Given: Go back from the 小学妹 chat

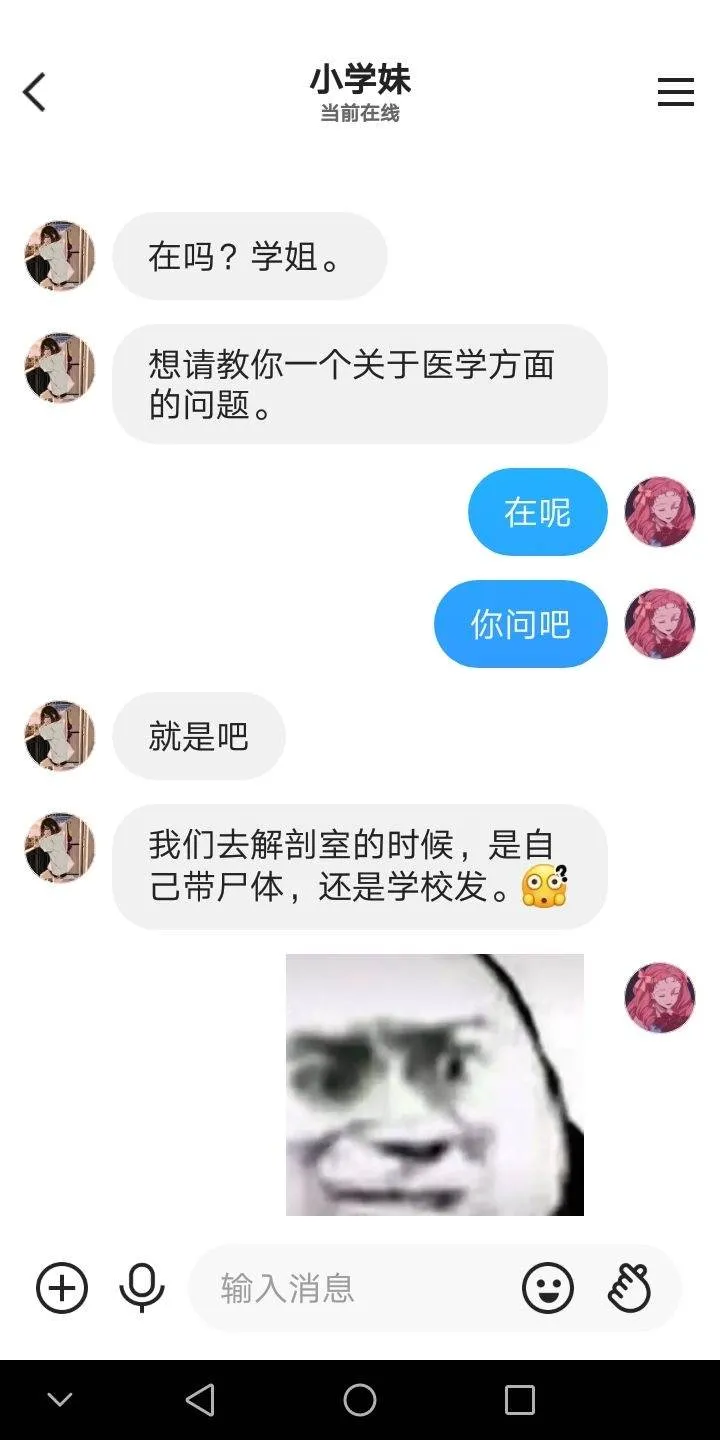Looking at the screenshot, I should 35,92.
